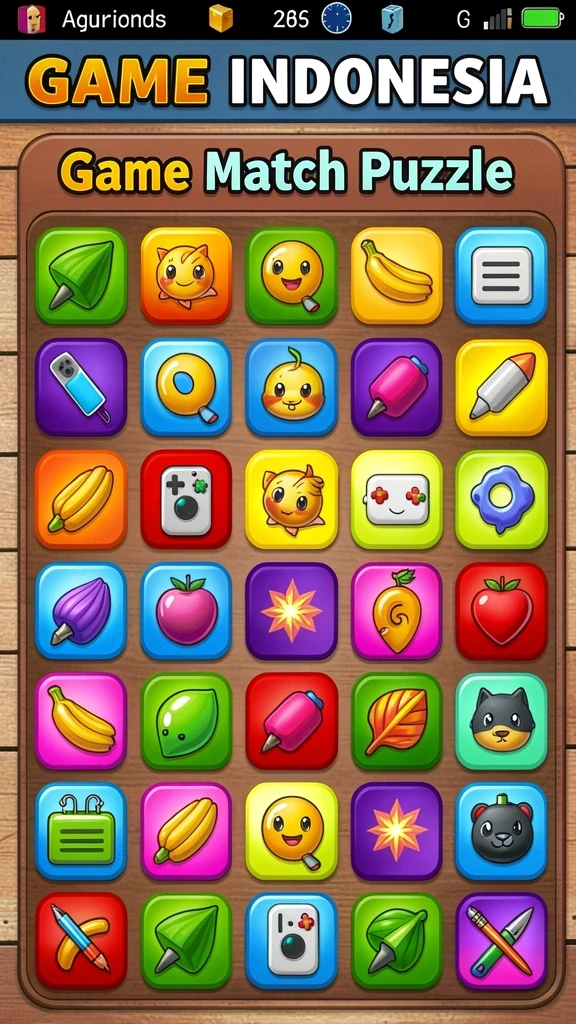Tap the red tile with the red apple
The image size is (576, 1024).
pyautogui.click(x=501, y=611)
